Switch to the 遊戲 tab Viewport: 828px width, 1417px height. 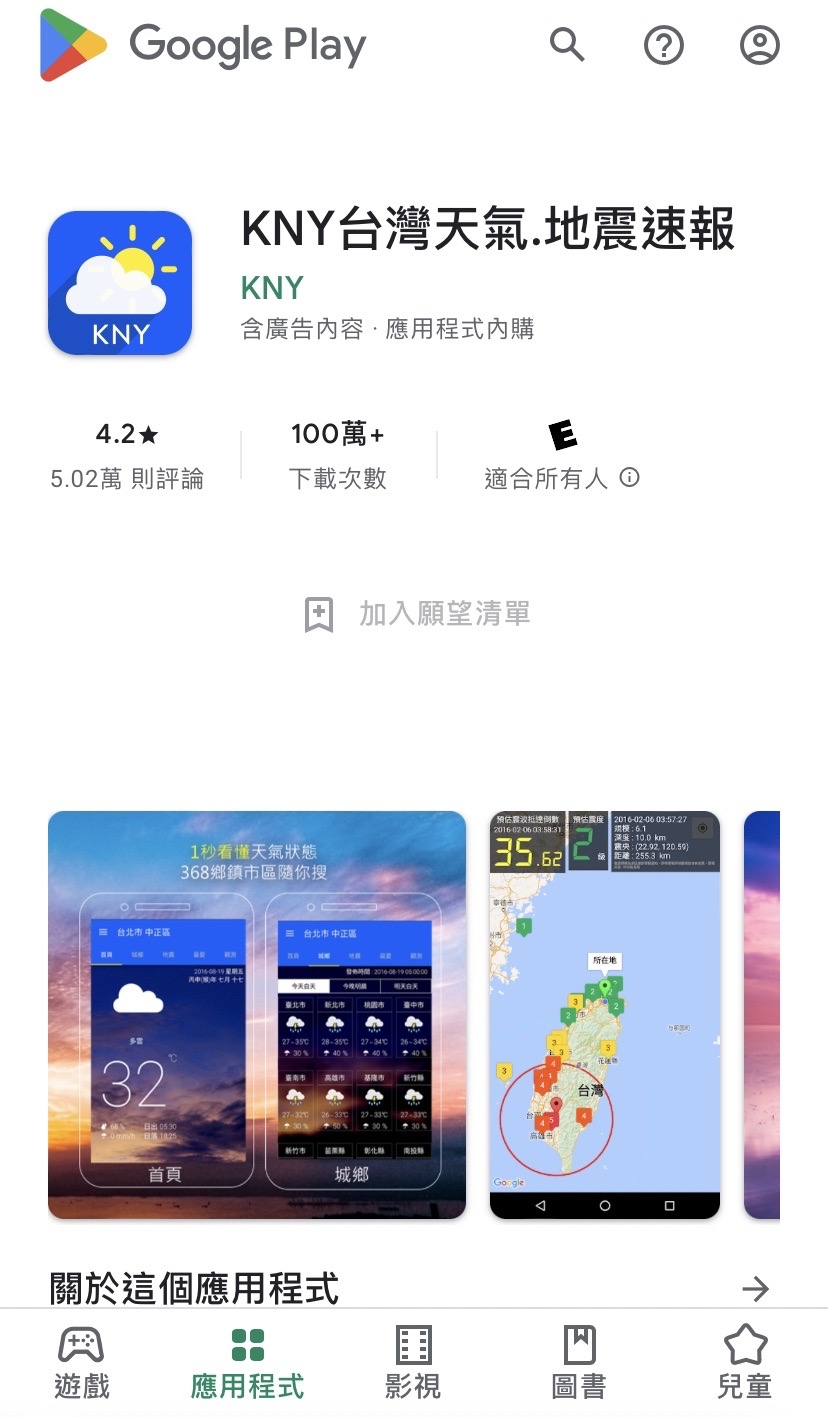[x=82, y=1362]
